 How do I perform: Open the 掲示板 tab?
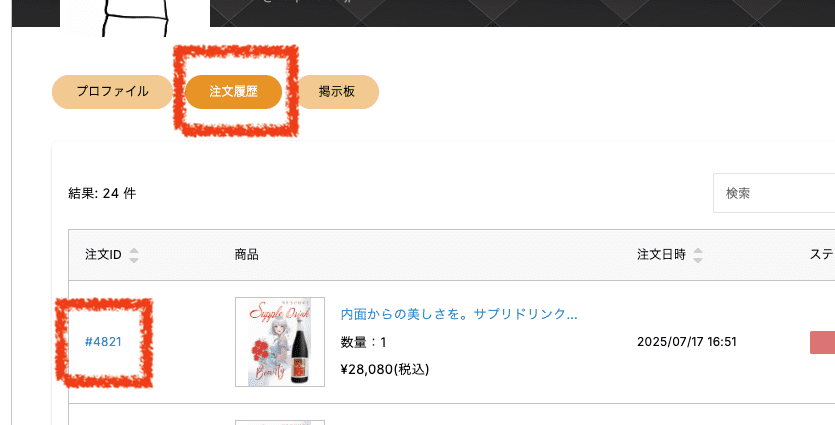(x=339, y=91)
